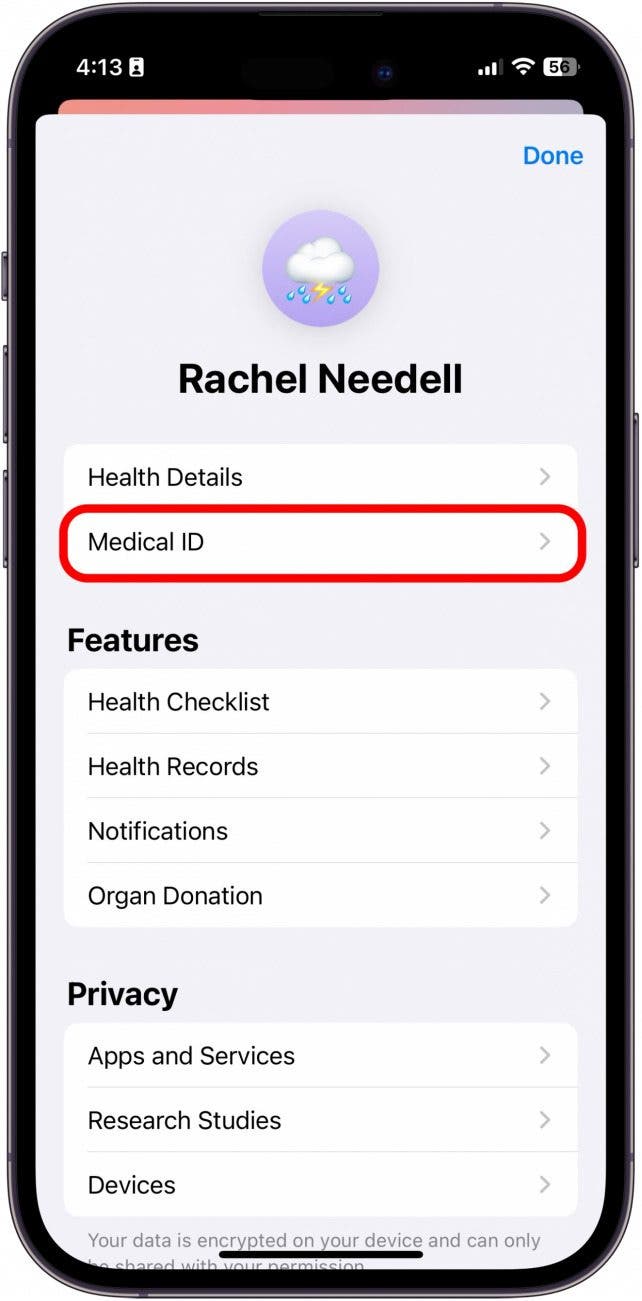Open the Medical ID row
Image resolution: width=642 pixels, height=1301 pixels.
pos(320,542)
